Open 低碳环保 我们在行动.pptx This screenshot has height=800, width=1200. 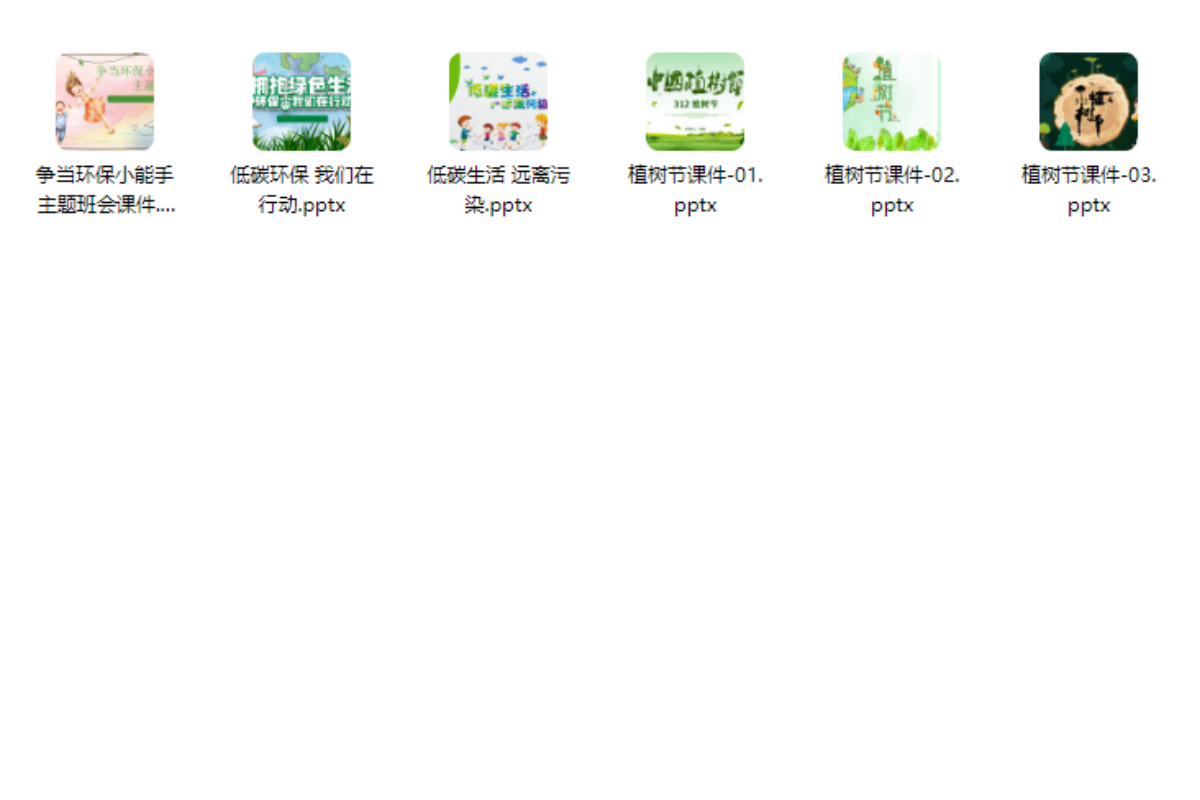(301, 102)
